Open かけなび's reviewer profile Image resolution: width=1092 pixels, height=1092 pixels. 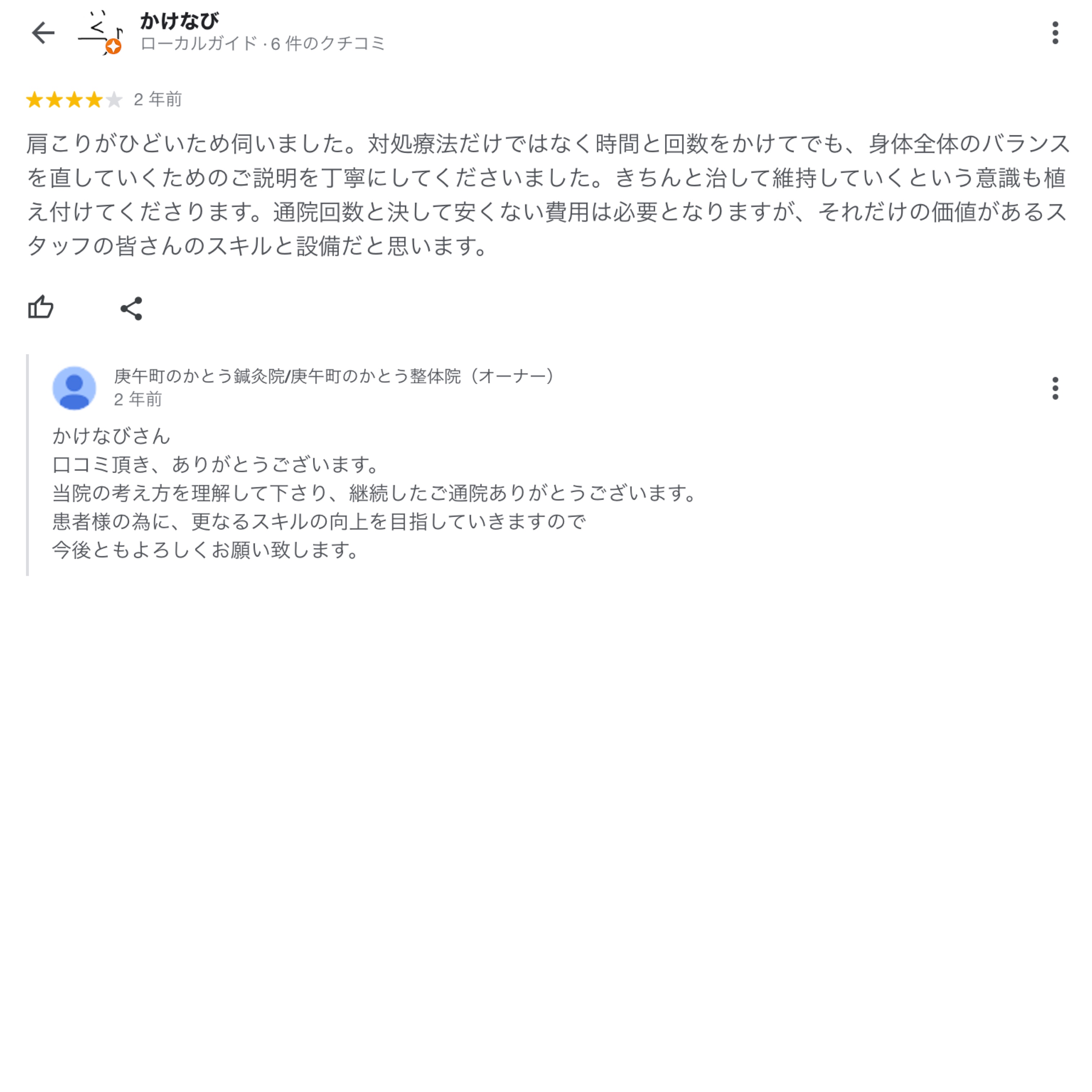coord(179,21)
